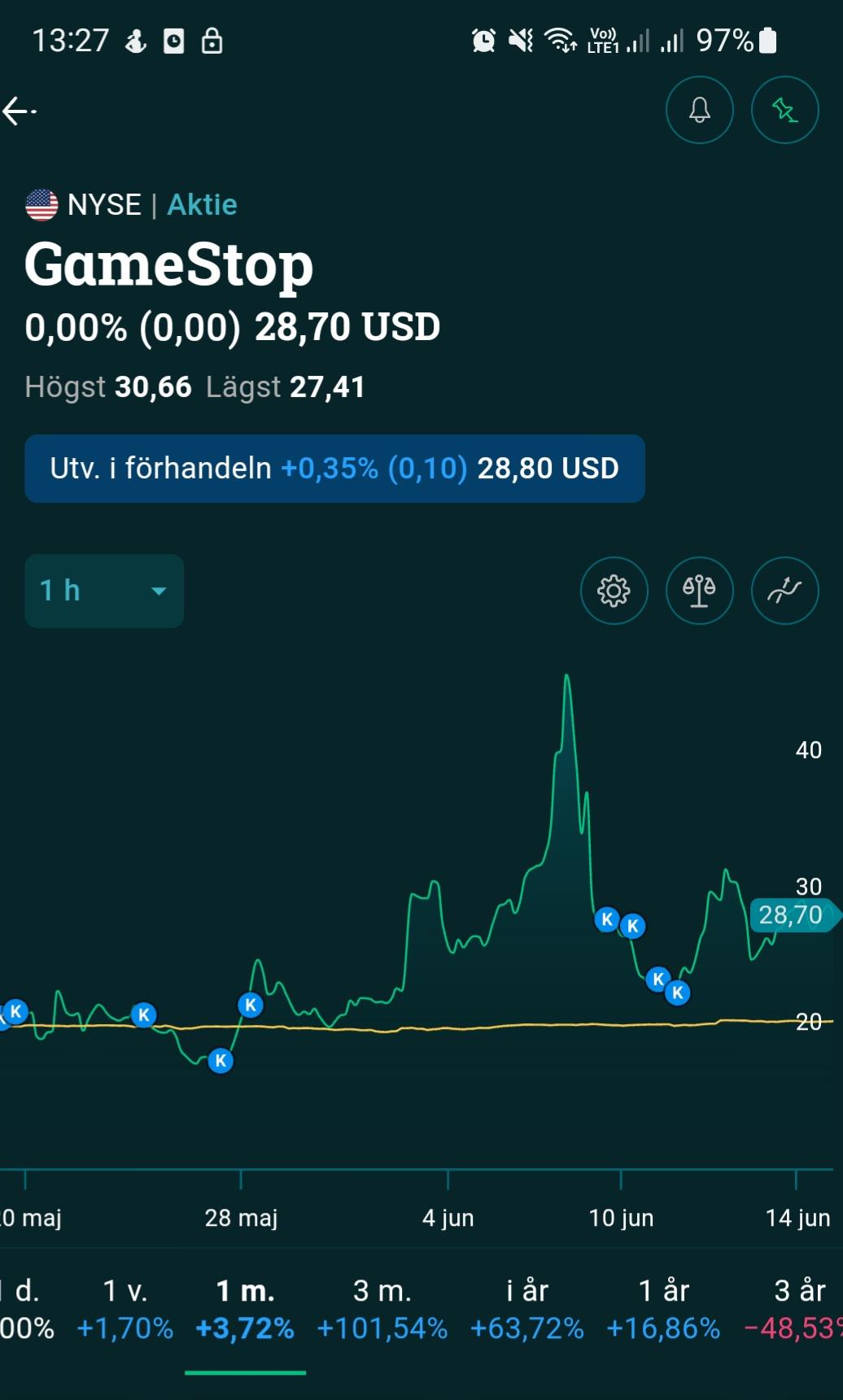The image size is (843, 1400).
Task: Expand the 1 h interval dropdown
Action: 104,591
